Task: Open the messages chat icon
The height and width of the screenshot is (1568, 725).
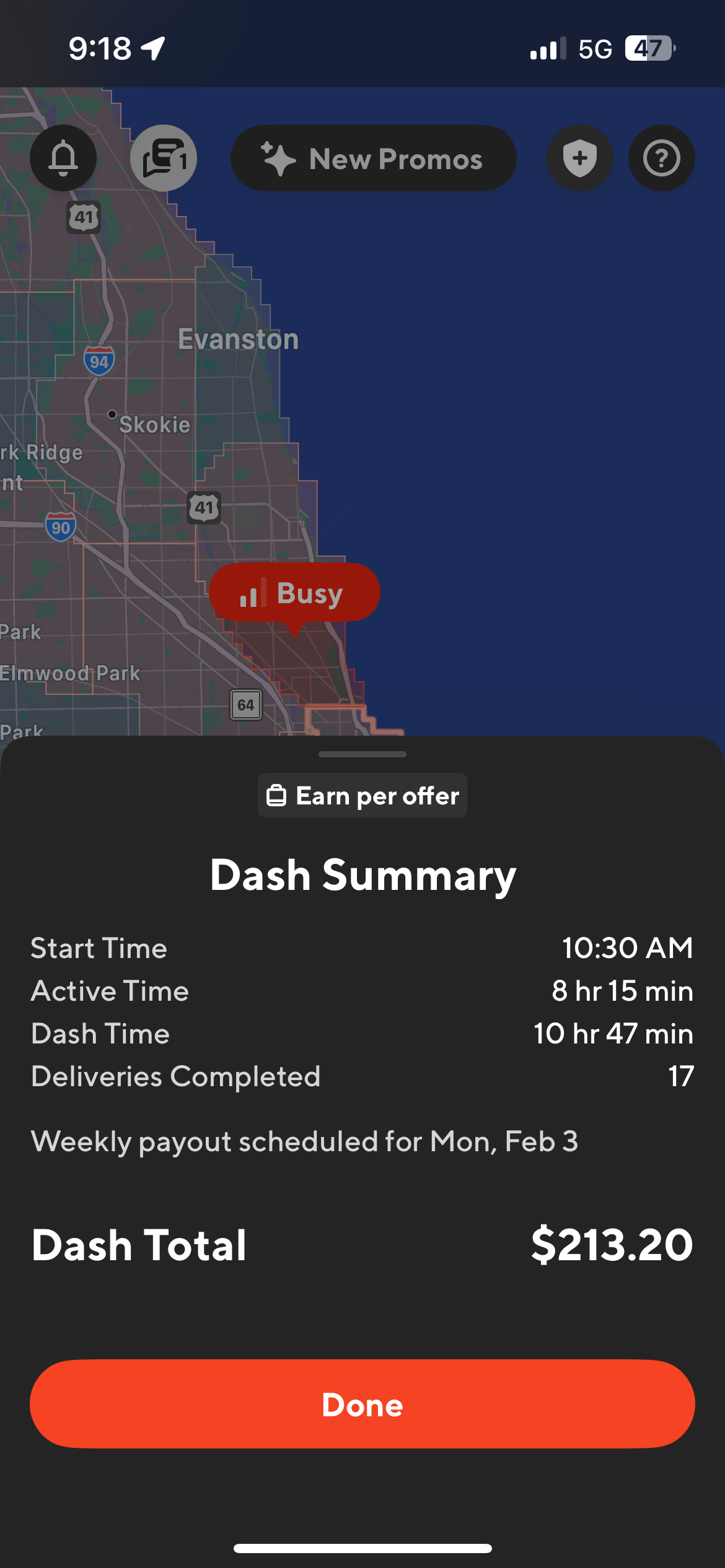Action: [164, 158]
